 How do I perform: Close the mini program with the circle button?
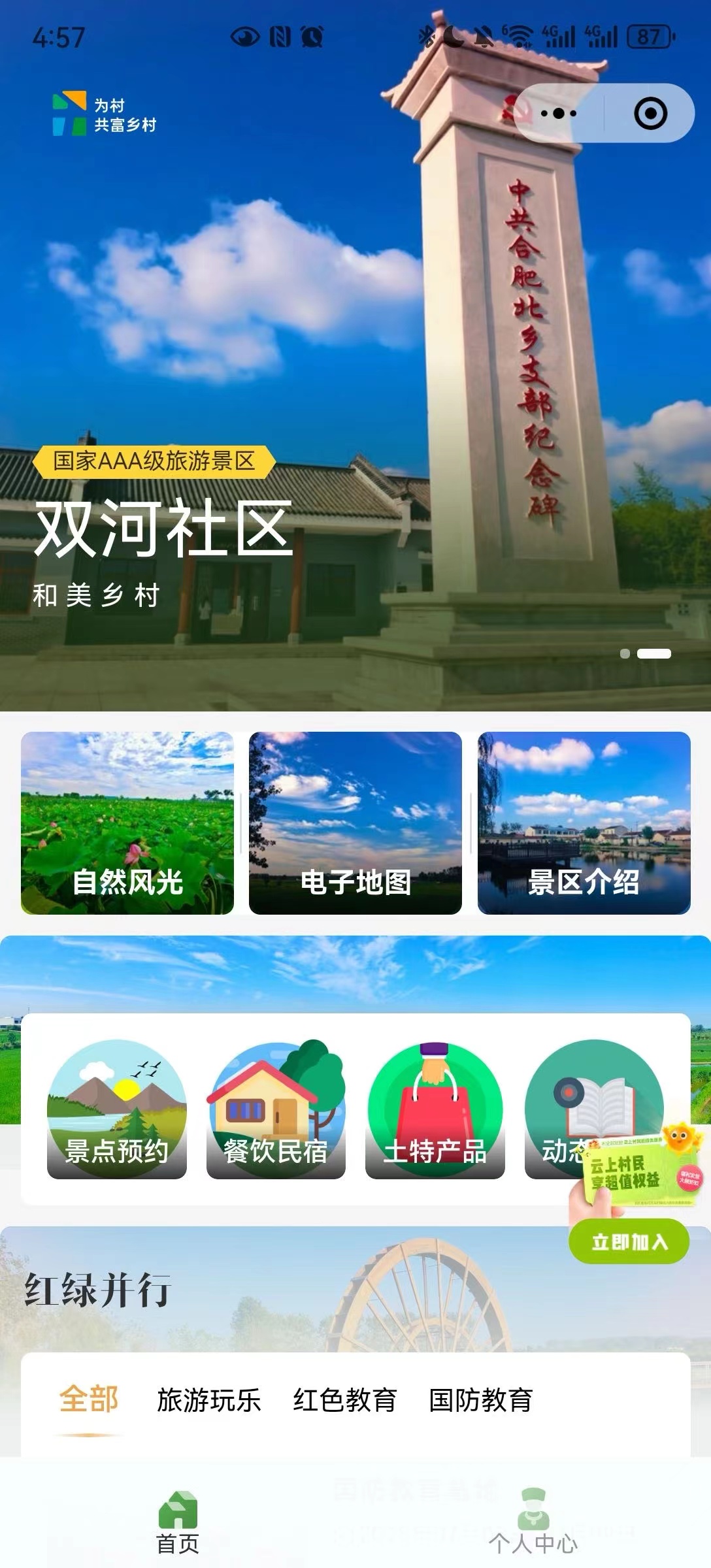[x=650, y=114]
